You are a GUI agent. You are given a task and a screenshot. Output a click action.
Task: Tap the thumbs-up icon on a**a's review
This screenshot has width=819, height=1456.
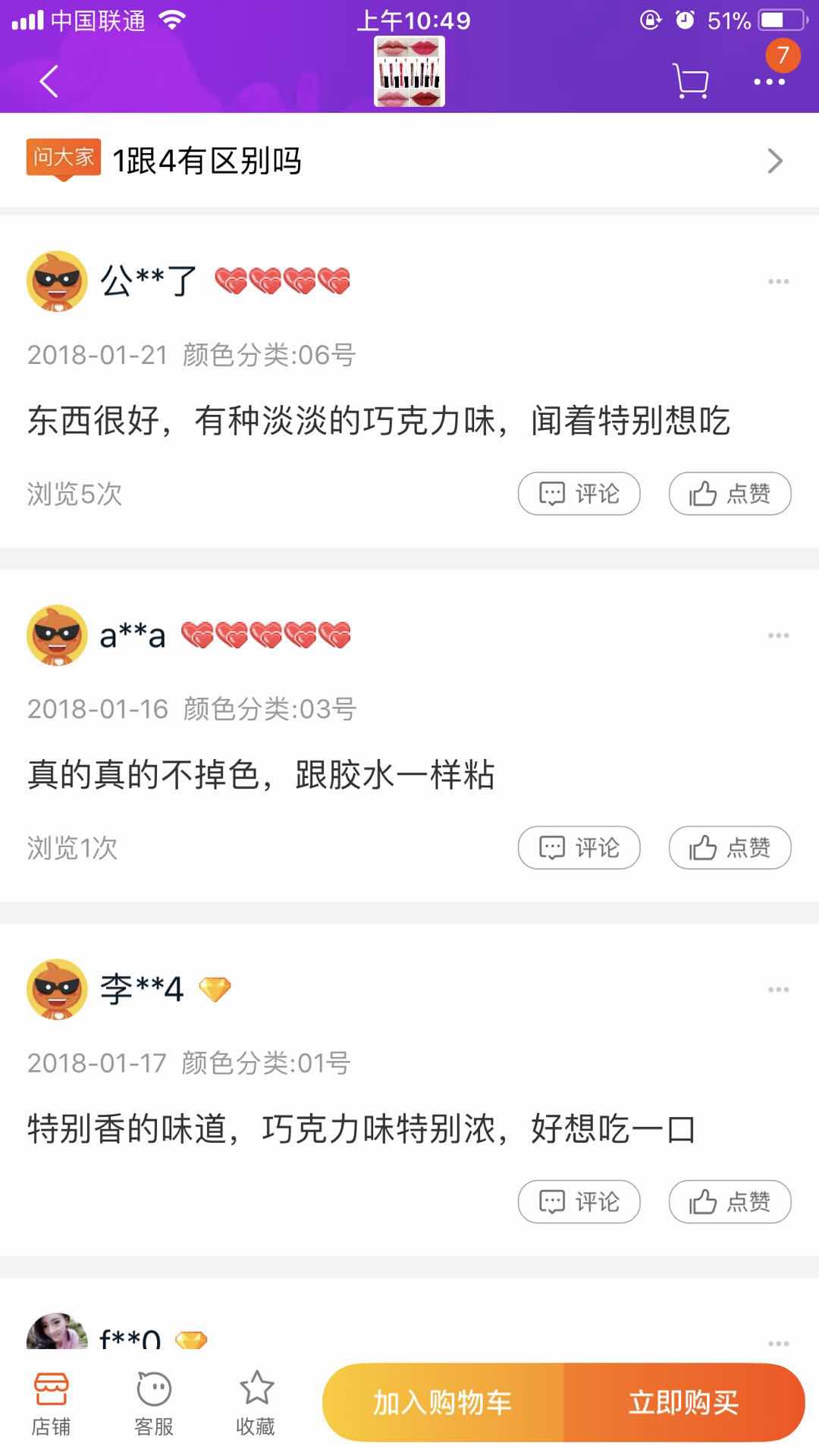pyautogui.click(x=730, y=848)
